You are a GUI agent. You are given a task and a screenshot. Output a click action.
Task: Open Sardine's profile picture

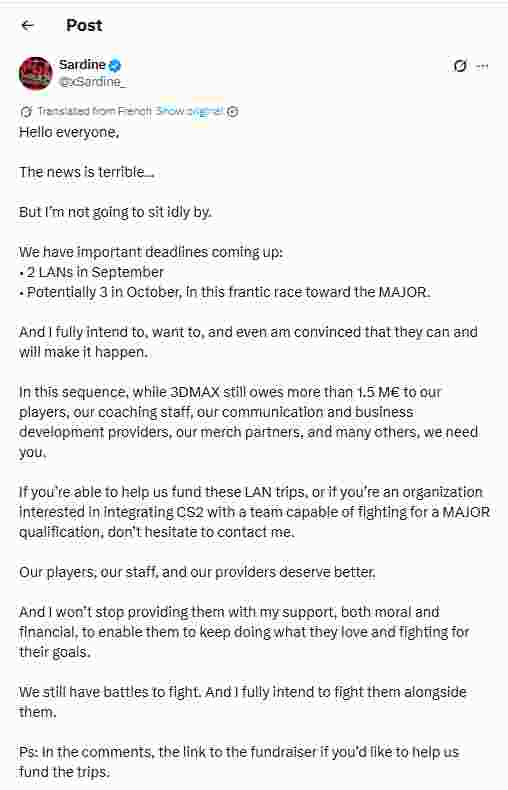click(x=36, y=74)
